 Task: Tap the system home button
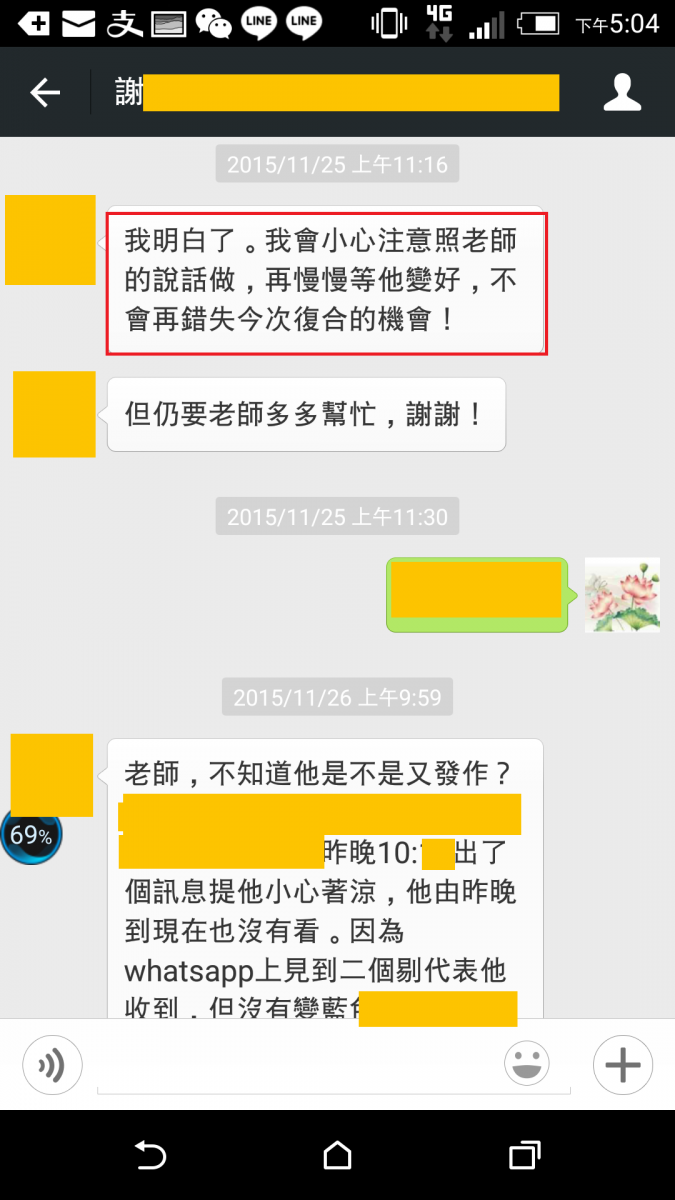click(338, 1156)
